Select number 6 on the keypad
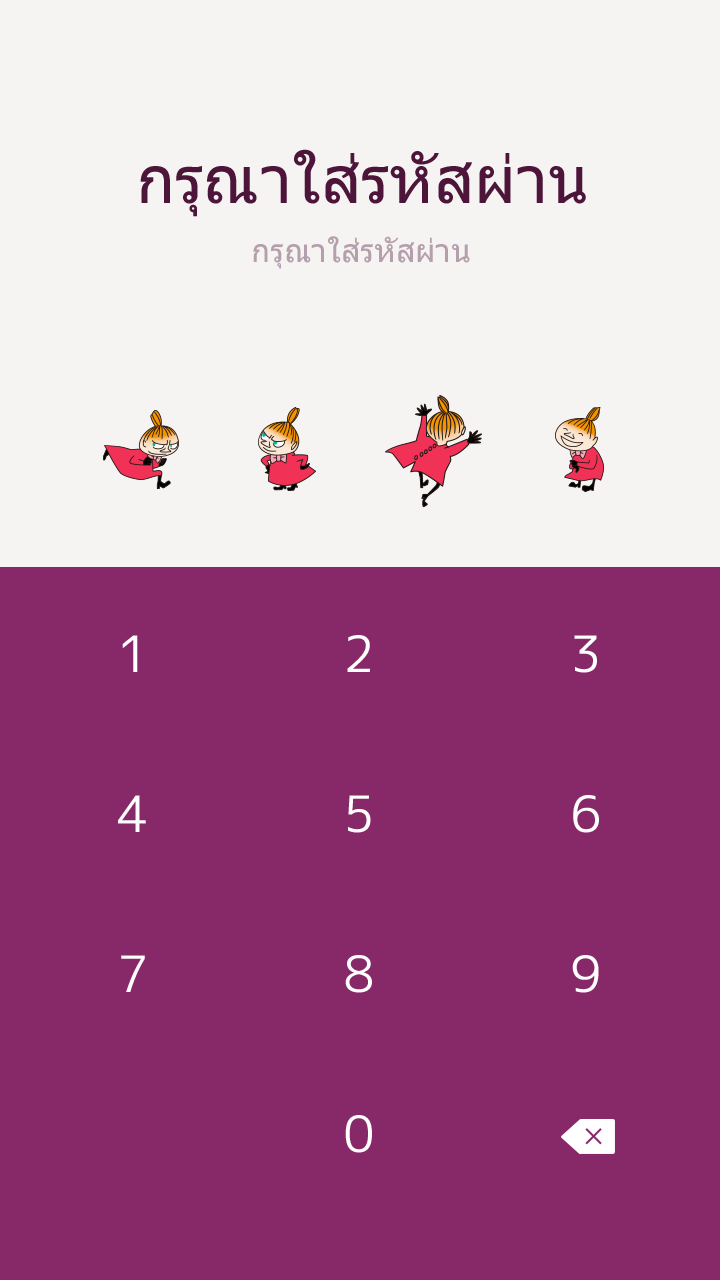The height and width of the screenshot is (1280, 720). (x=586, y=815)
